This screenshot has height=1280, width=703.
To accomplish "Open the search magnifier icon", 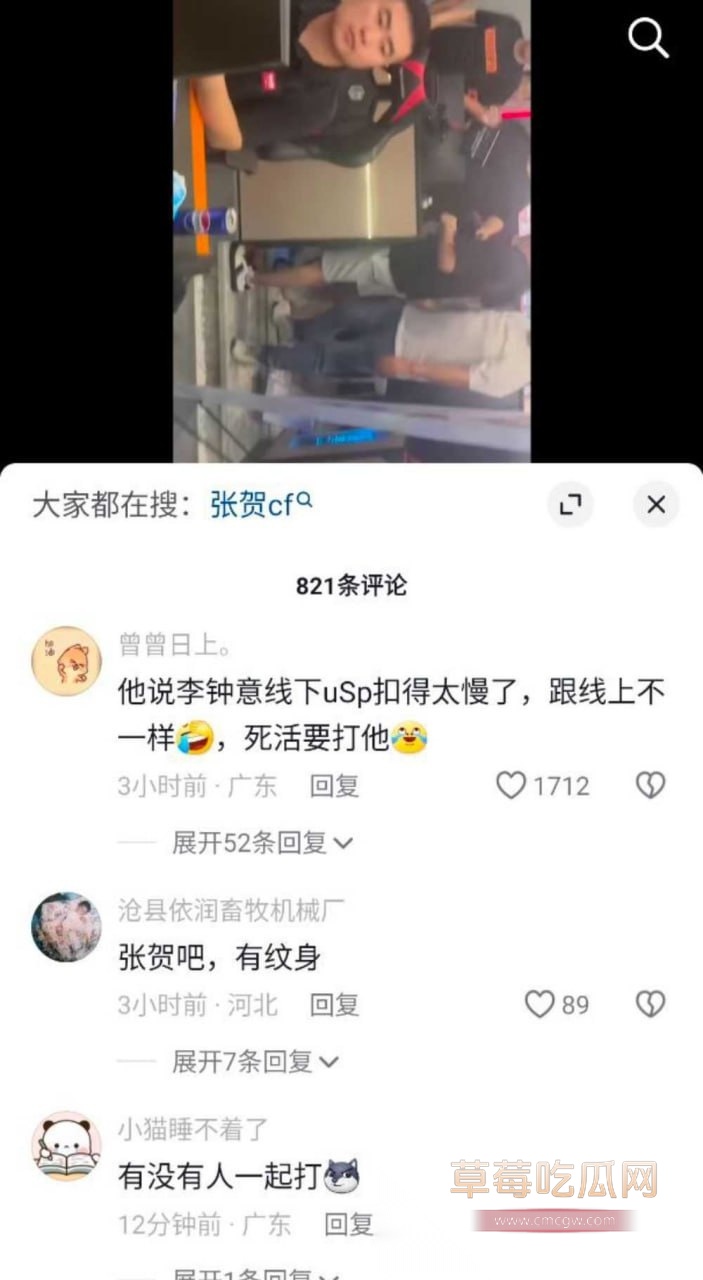I will pos(647,39).
